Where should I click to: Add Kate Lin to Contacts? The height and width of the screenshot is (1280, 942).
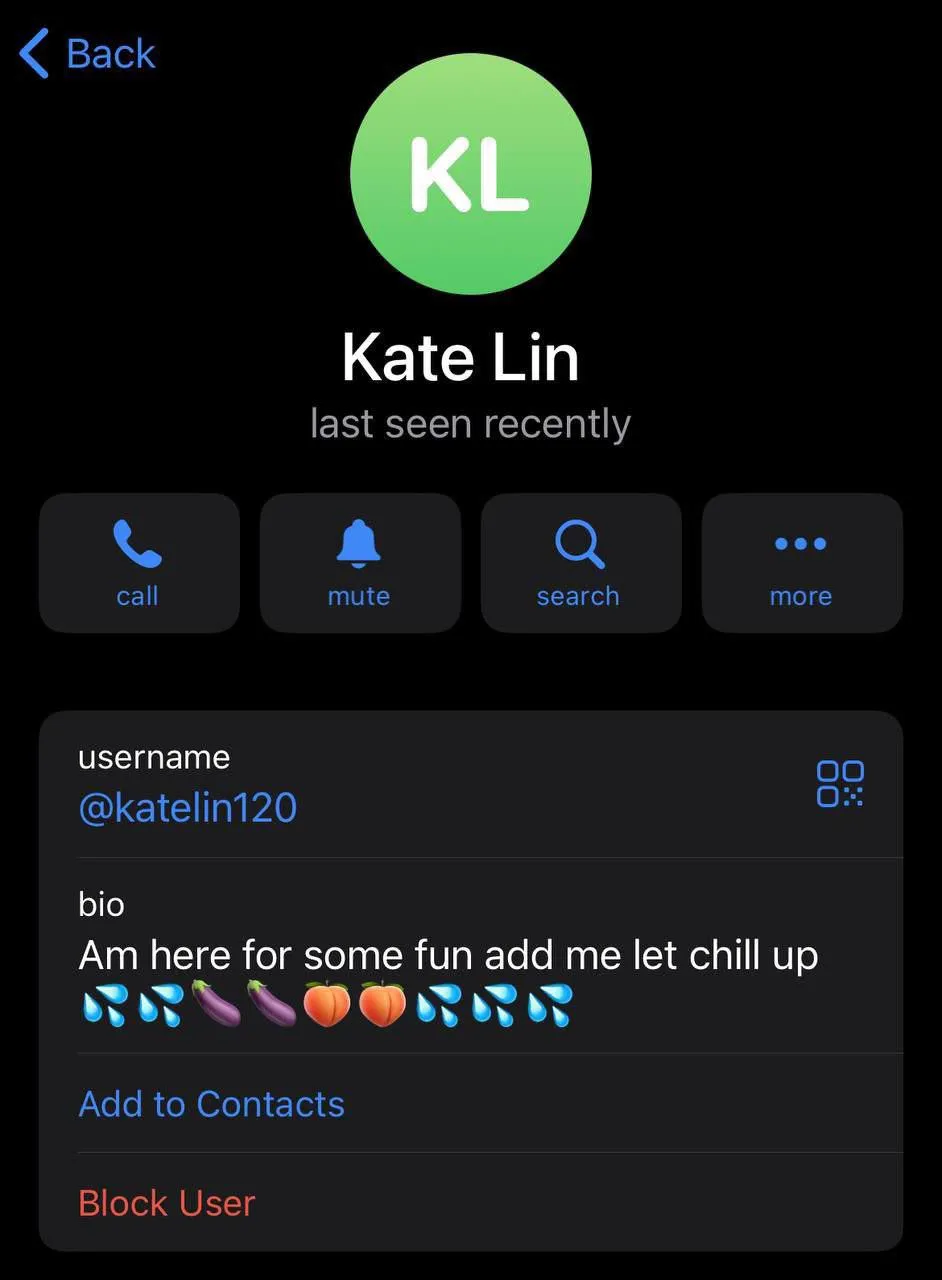coord(212,1104)
